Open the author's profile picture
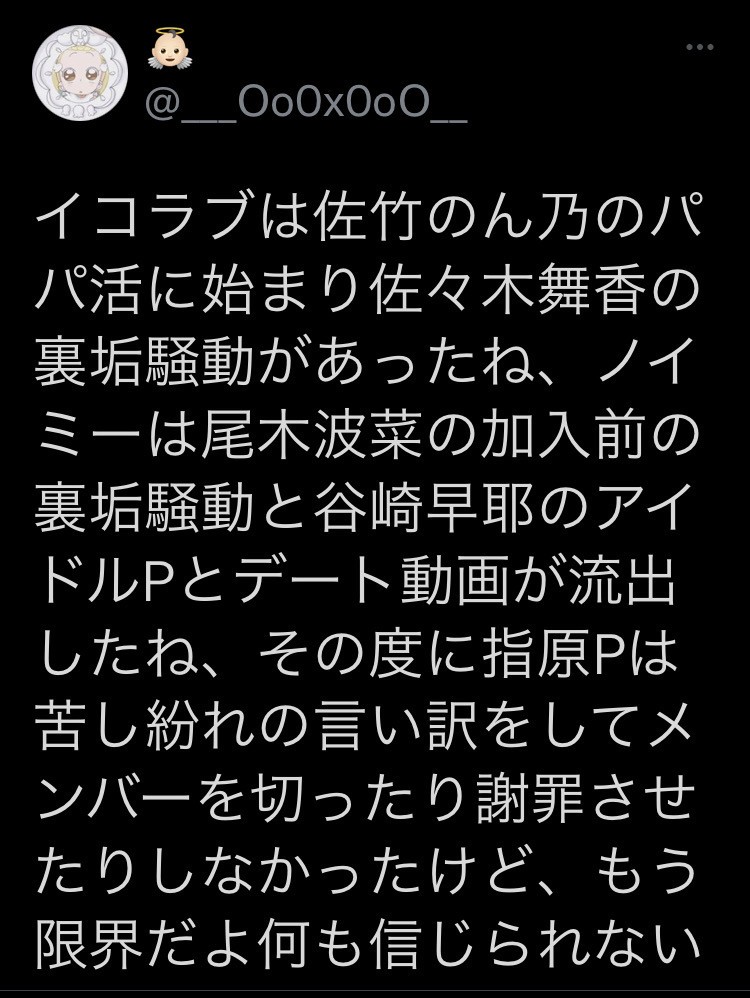The image size is (750, 998). pos(77,78)
